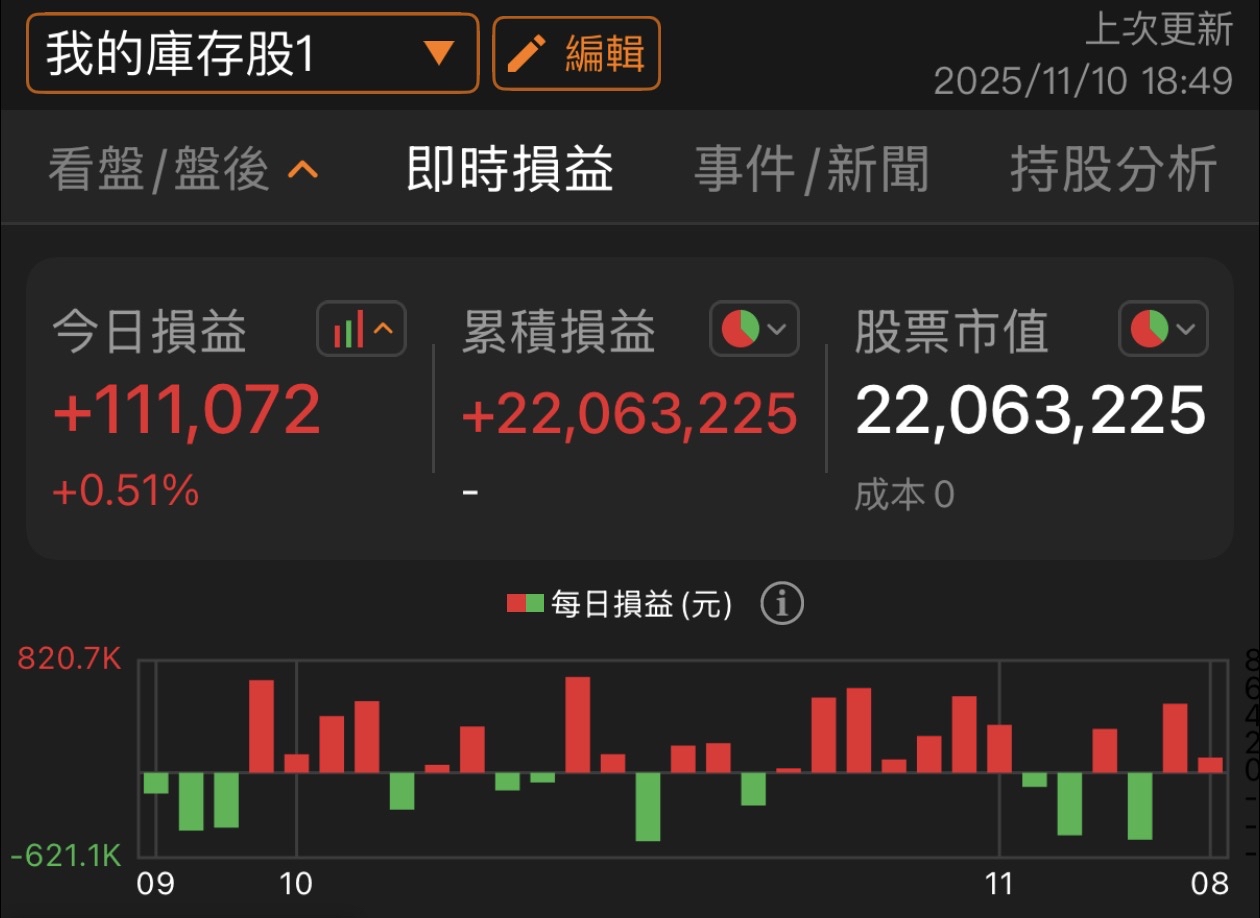Collapse the bar chart toggle beside 今日損益

(362, 329)
